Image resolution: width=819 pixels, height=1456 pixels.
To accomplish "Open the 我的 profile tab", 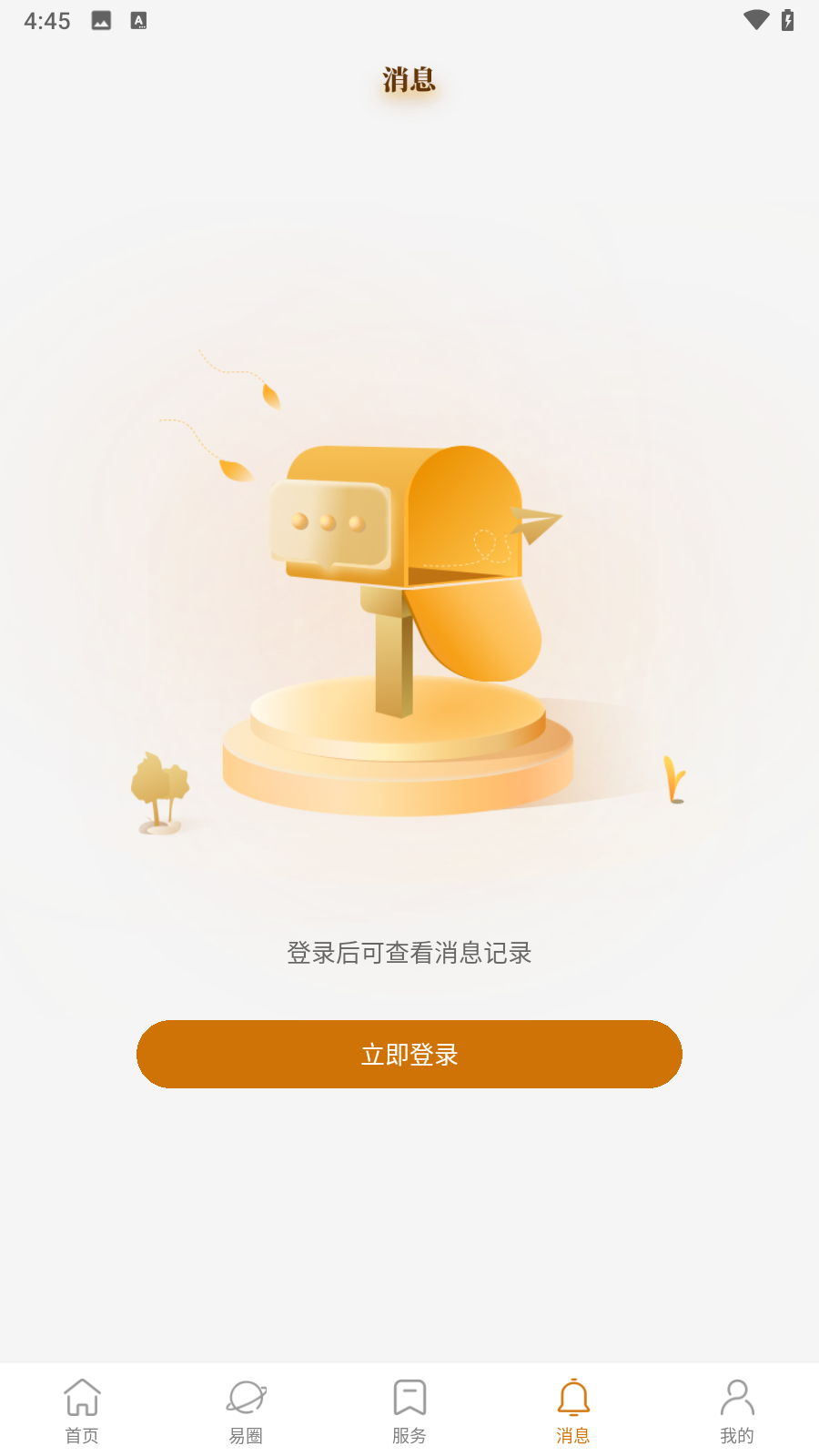I will 737,1410.
